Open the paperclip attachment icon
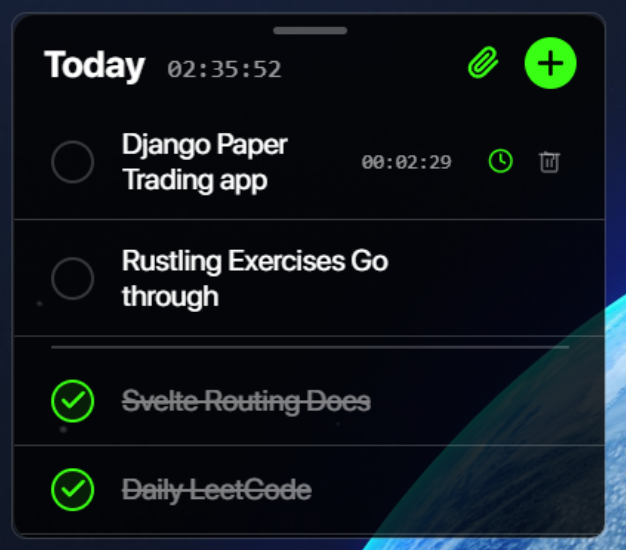This screenshot has height=550, width=626. (x=483, y=64)
